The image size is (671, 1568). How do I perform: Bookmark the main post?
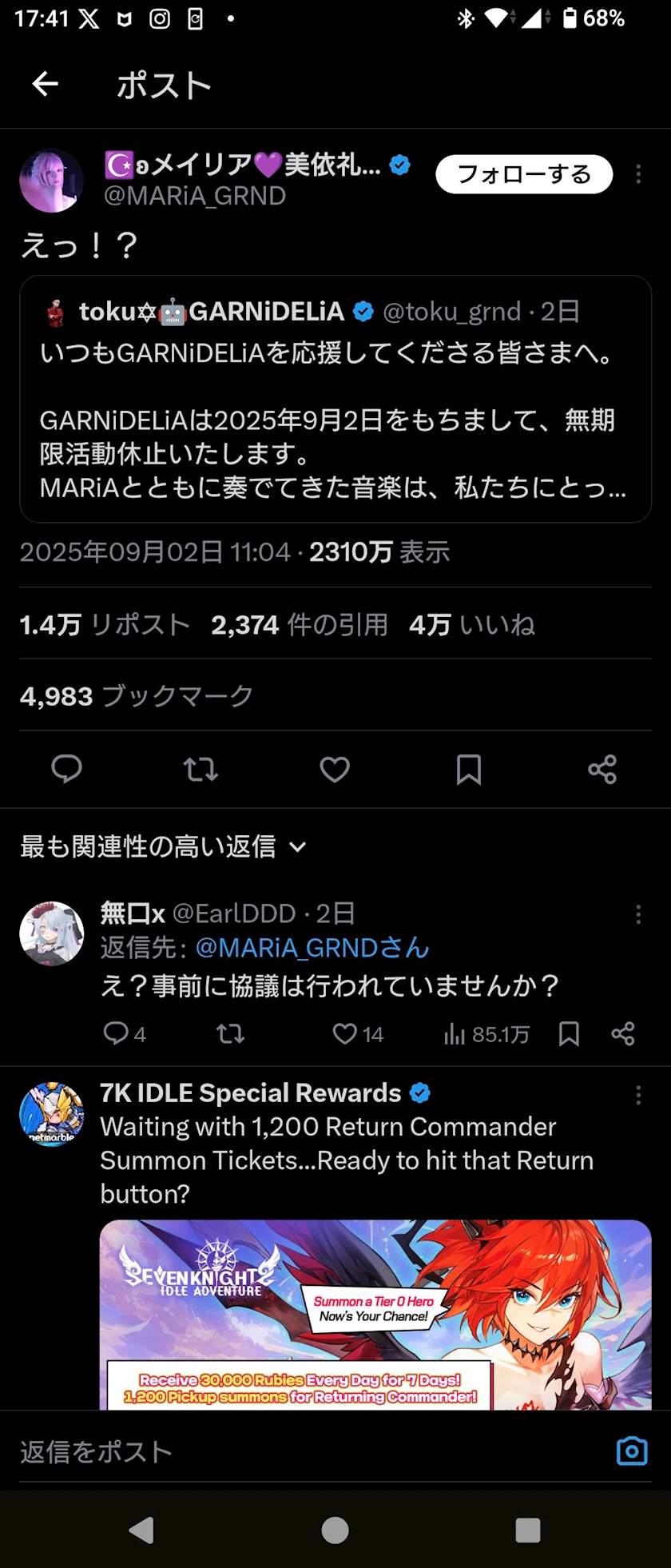coord(469,769)
